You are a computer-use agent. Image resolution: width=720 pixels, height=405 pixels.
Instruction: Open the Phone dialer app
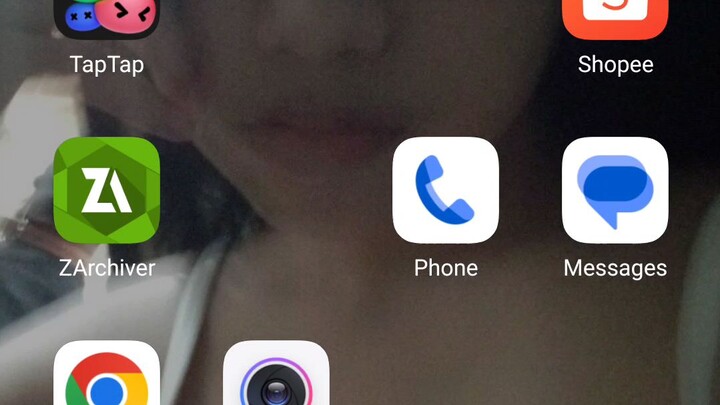pyautogui.click(x=445, y=190)
